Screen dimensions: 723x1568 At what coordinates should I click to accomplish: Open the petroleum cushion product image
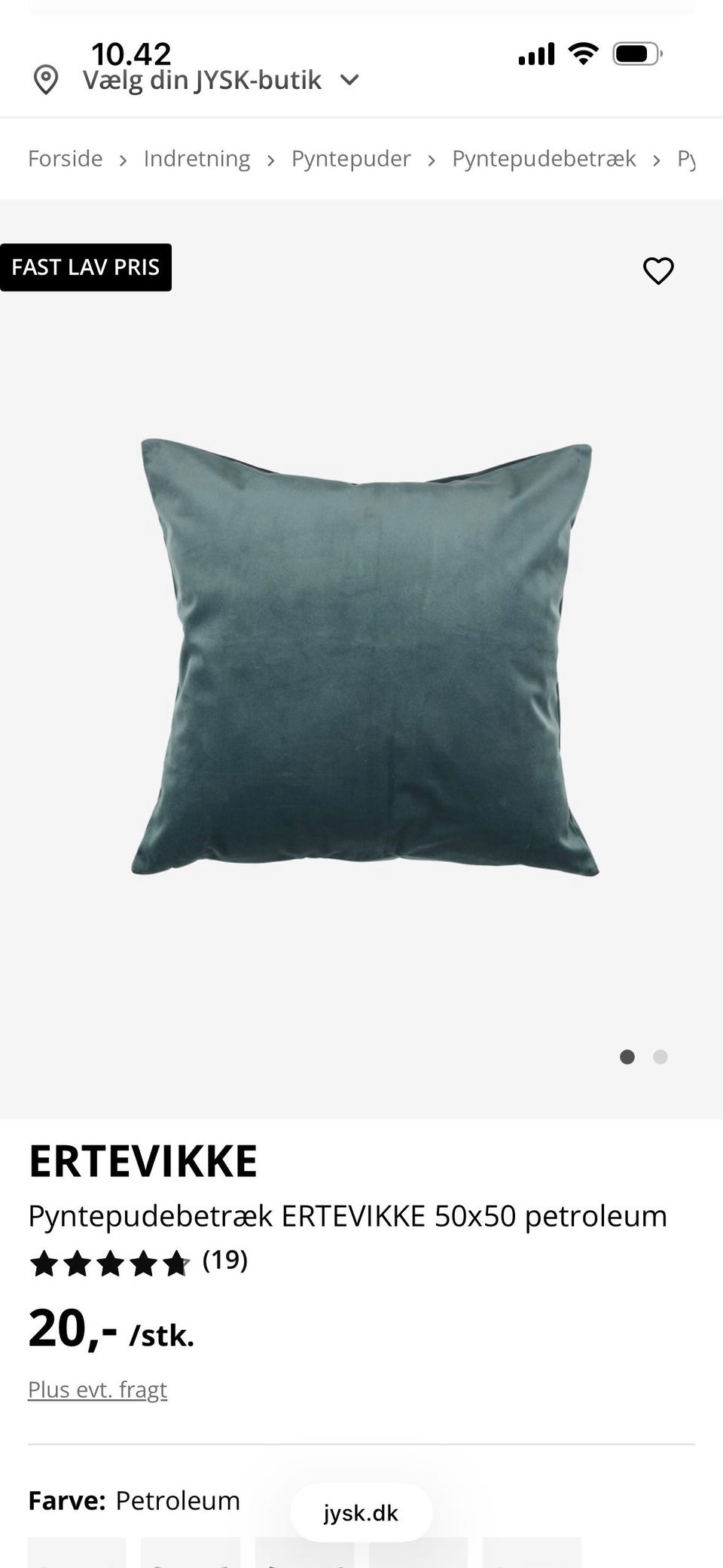pyautogui.click(x=365, y=657)
